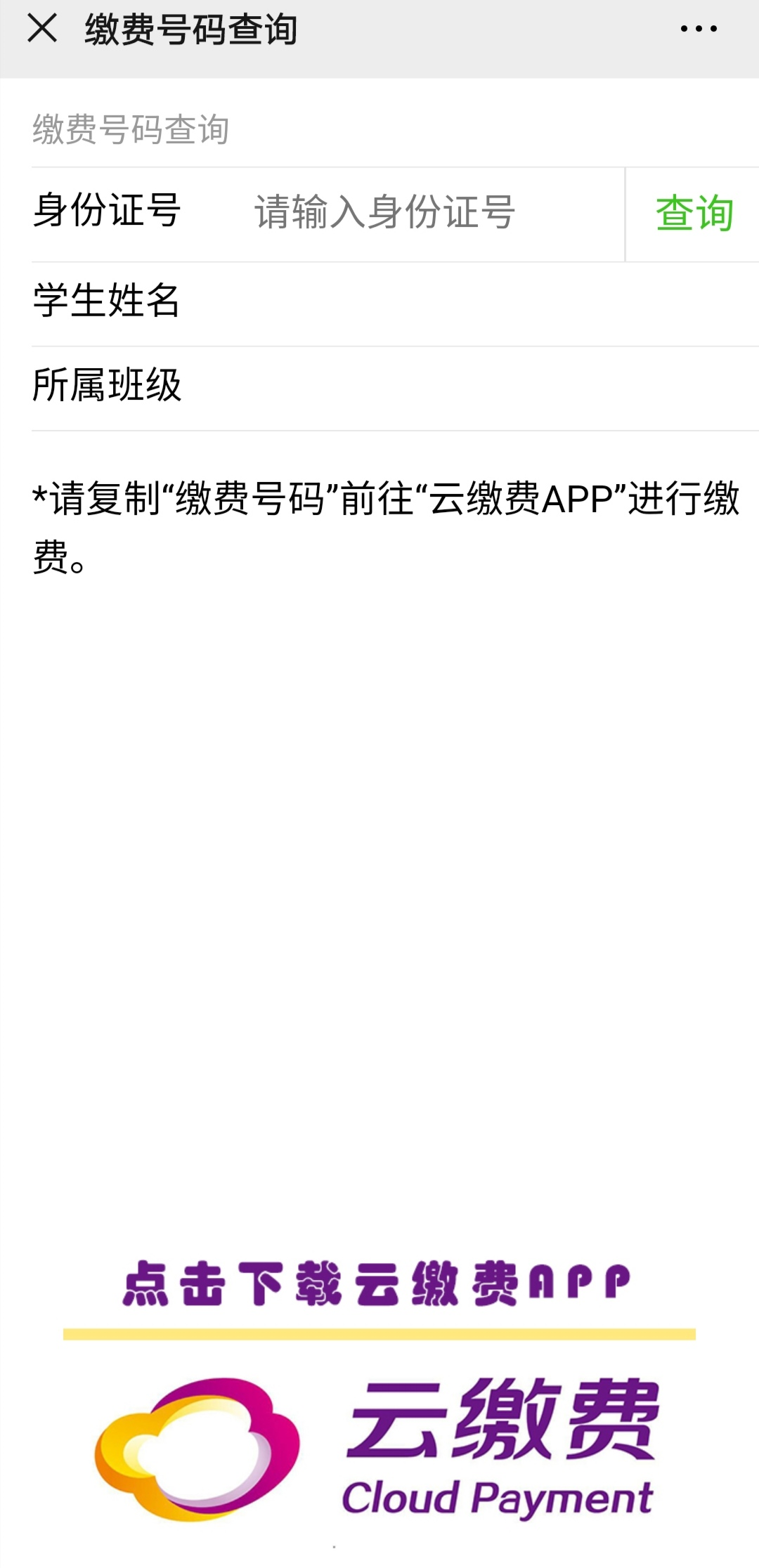The image size is (759, 1568).
Task: Tap the green 查询 button
Action: (694, 214)
